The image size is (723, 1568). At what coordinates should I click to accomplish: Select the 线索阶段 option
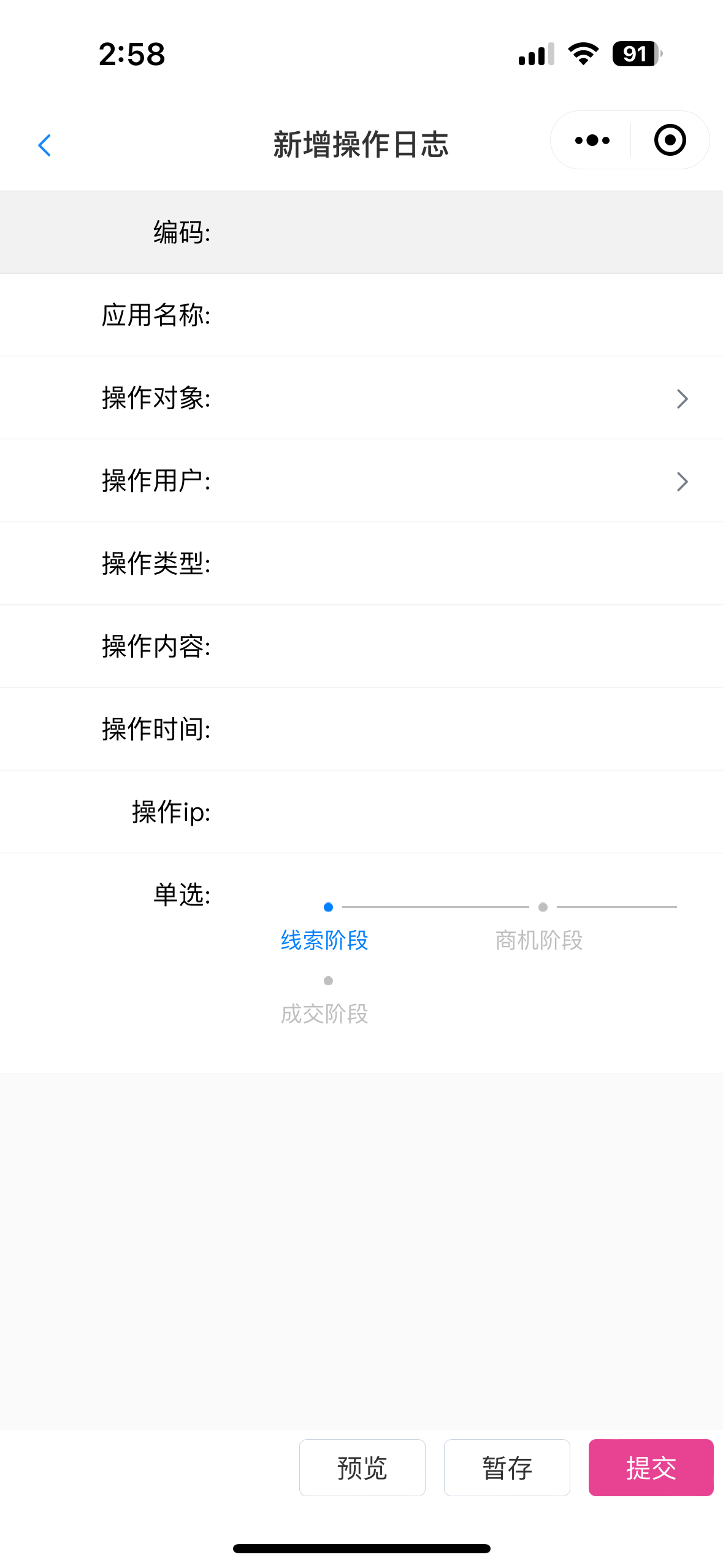(x=325, y=939)
